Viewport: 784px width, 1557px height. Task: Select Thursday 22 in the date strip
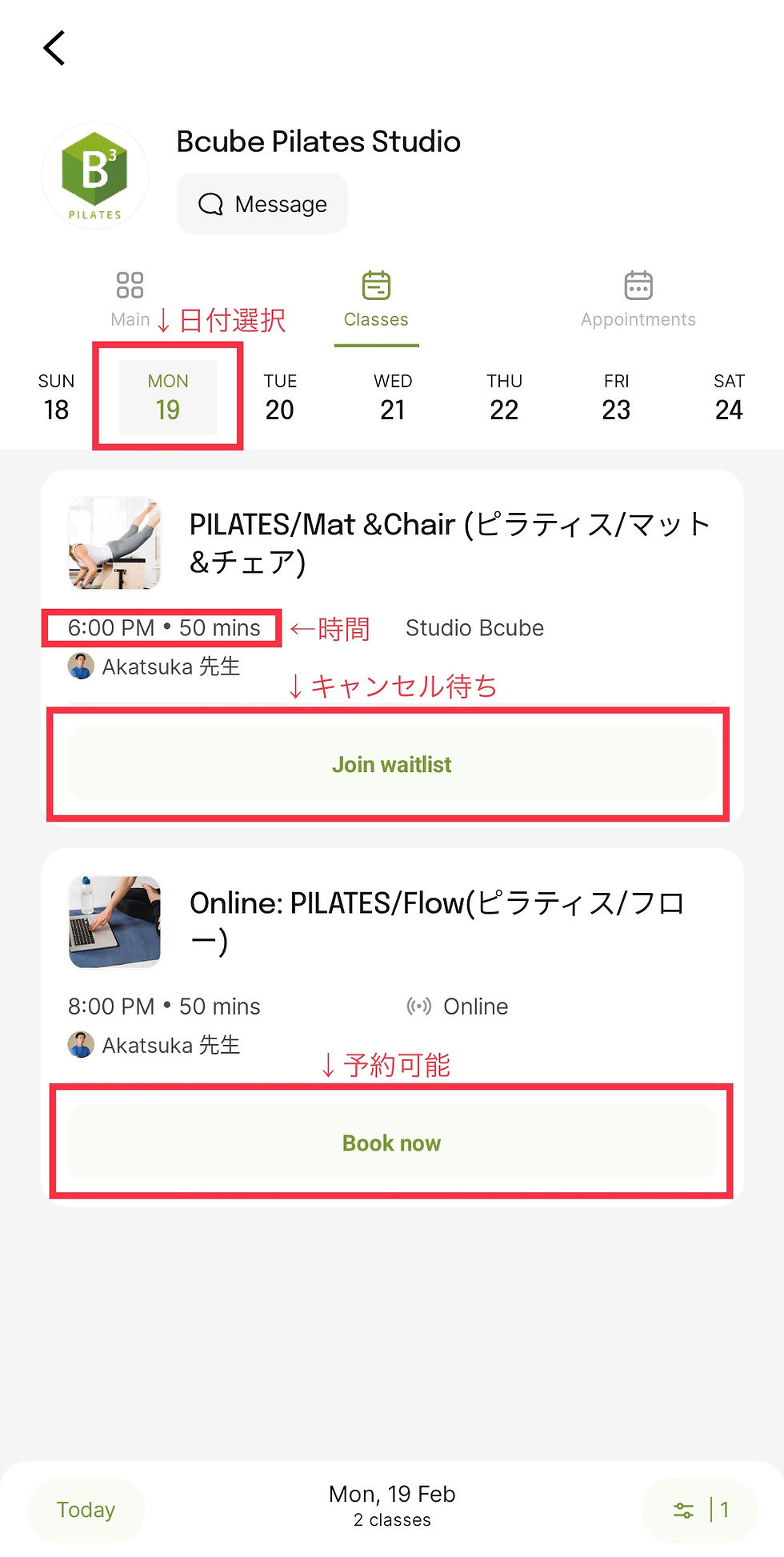click(x=504, y=398)
